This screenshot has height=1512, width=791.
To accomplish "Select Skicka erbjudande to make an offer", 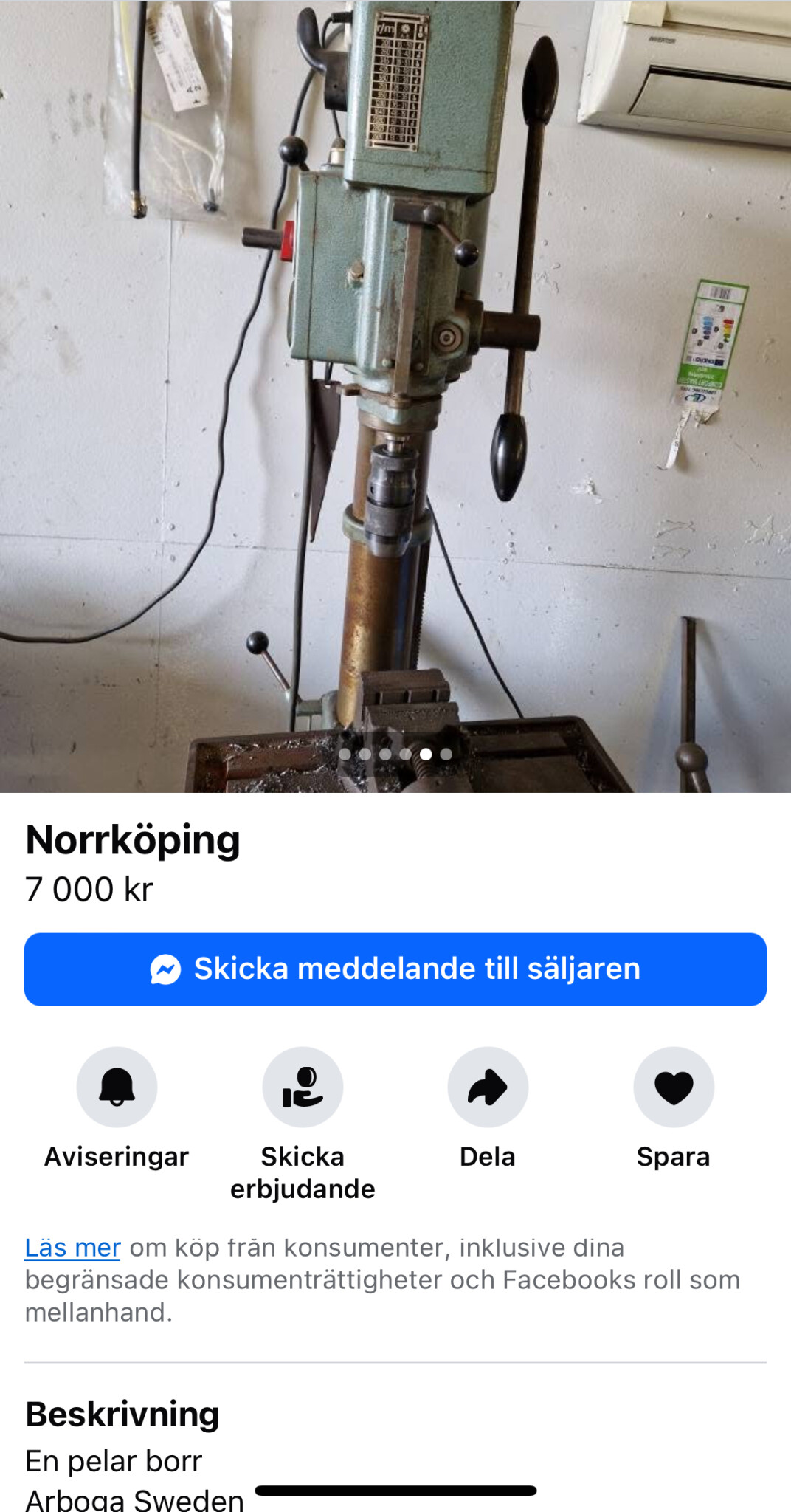I will click(303, 1087).
